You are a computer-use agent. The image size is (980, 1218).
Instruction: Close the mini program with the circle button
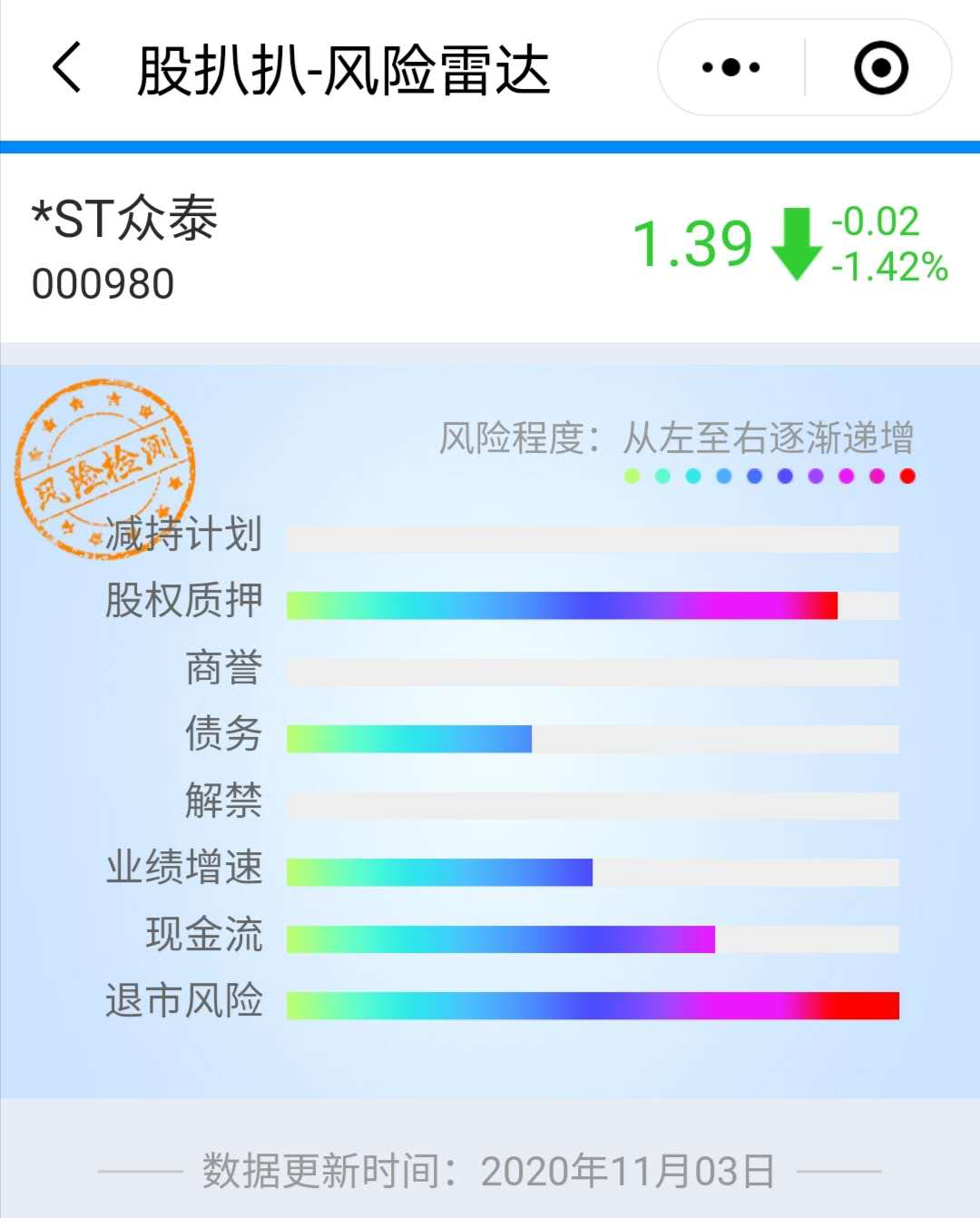tap(880, 68)
